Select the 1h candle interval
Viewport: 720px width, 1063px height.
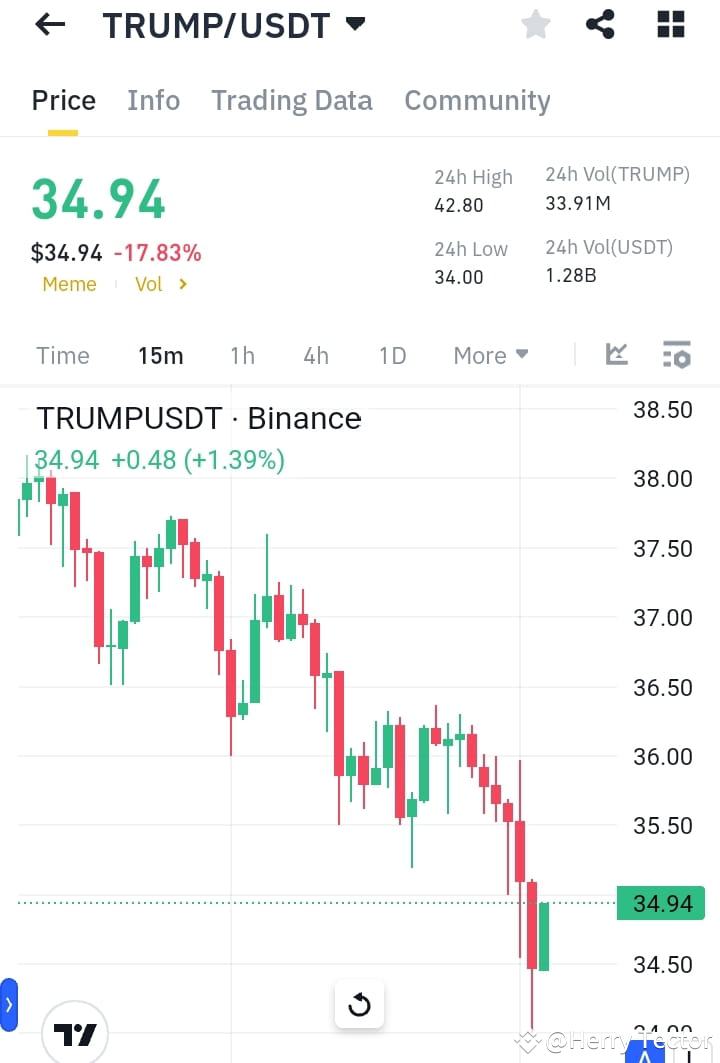(x=242, y=355)
